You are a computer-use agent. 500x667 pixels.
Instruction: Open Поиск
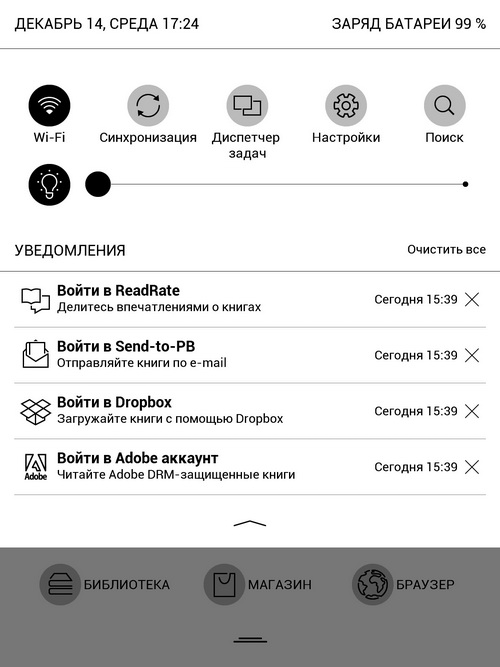click(x=445, y=105)
